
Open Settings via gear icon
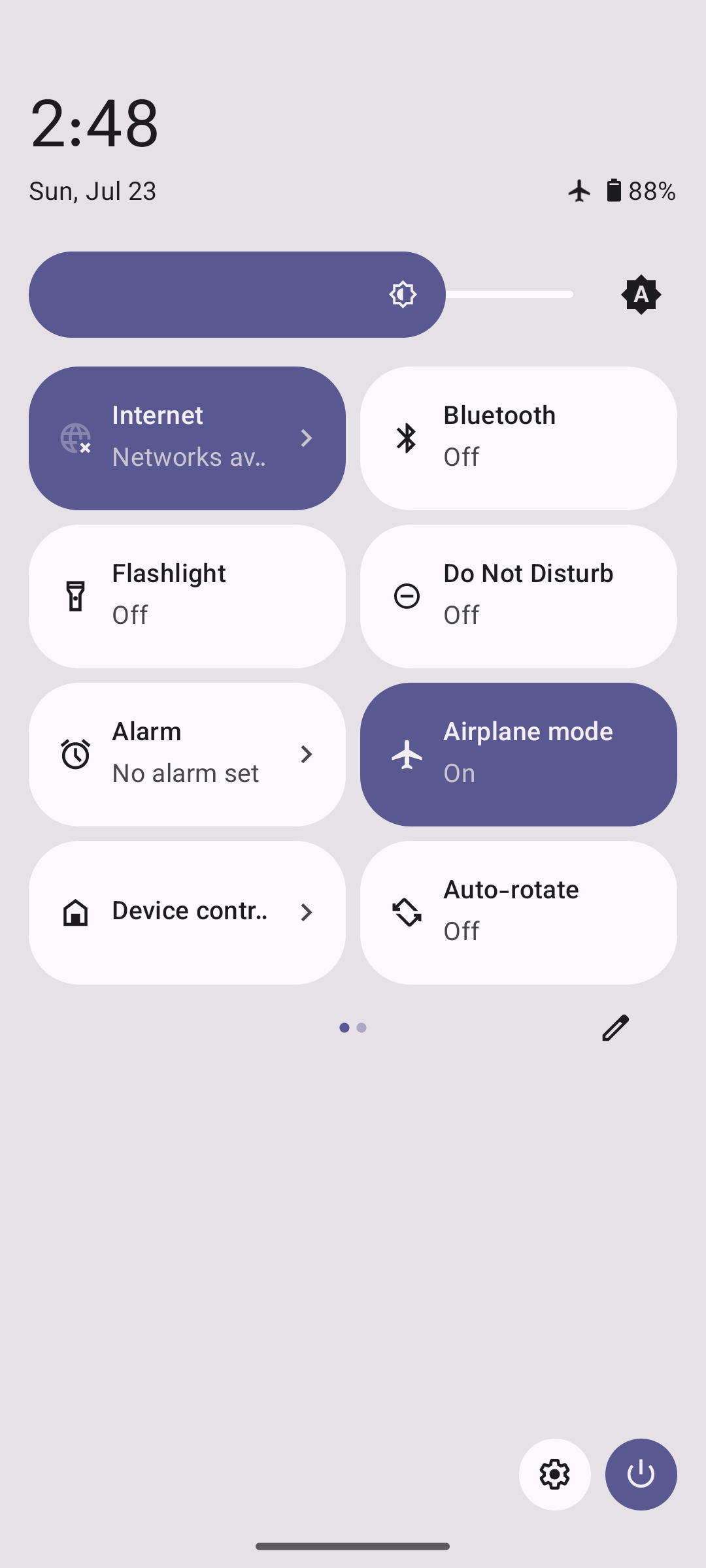554,1474
